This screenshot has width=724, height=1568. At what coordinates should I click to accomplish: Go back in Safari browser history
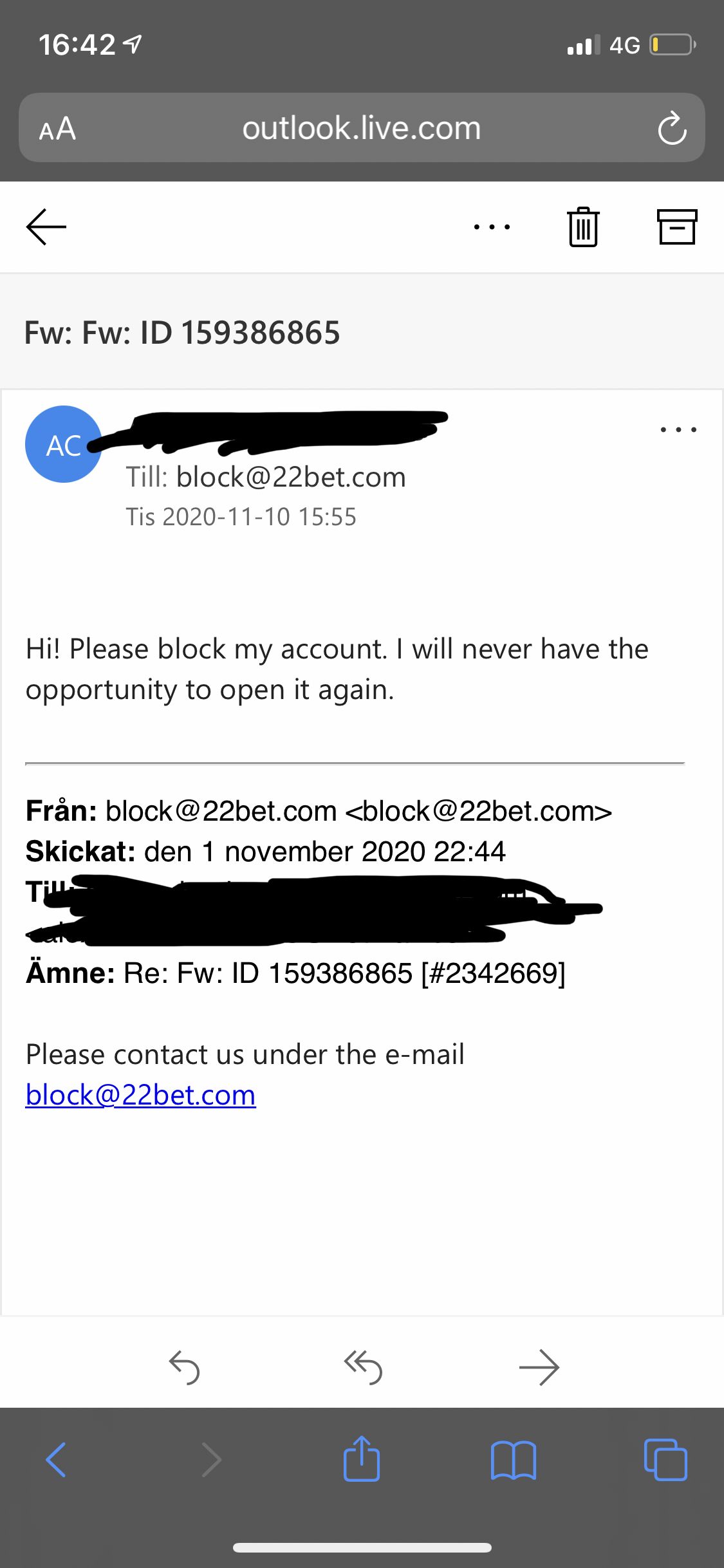tap(56, 1460)
